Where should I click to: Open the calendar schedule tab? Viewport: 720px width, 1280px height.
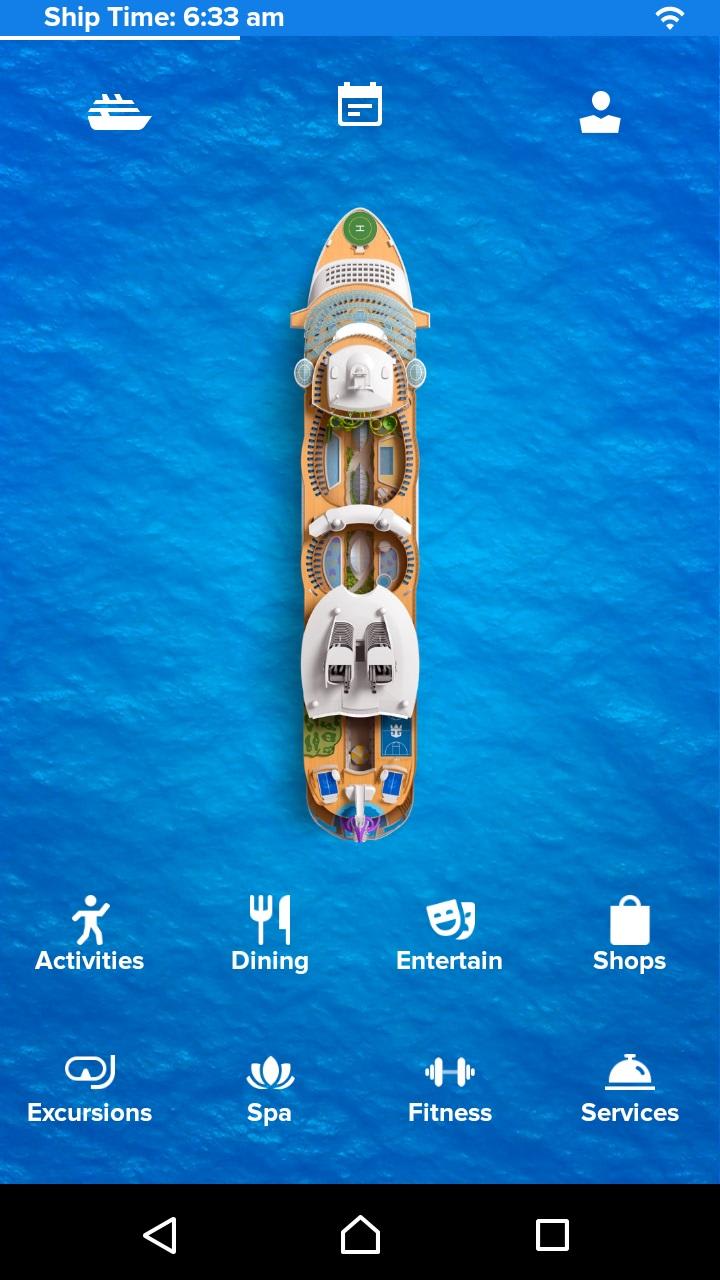(360, 106)
